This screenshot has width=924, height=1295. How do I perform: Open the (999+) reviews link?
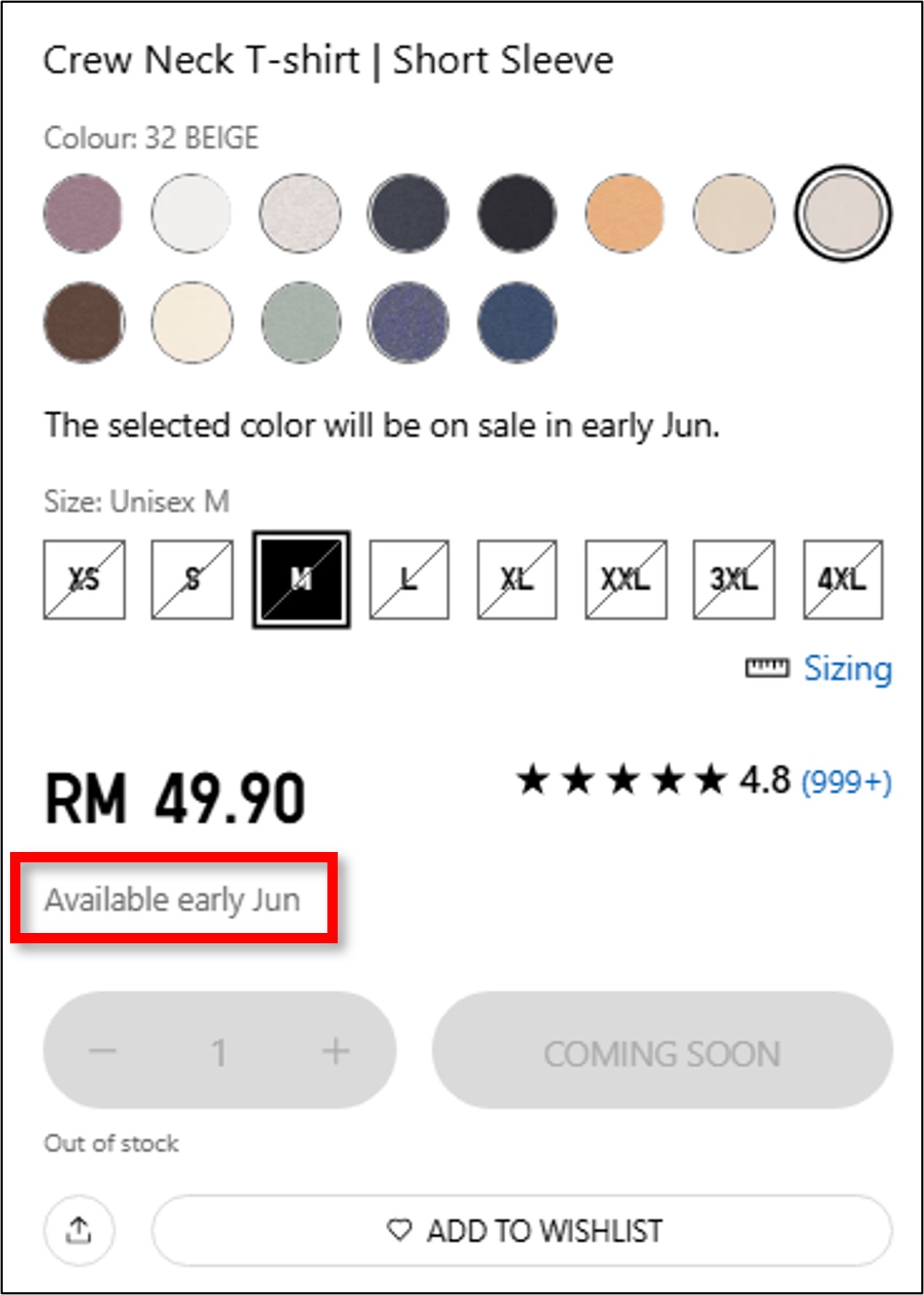[846, 782]
